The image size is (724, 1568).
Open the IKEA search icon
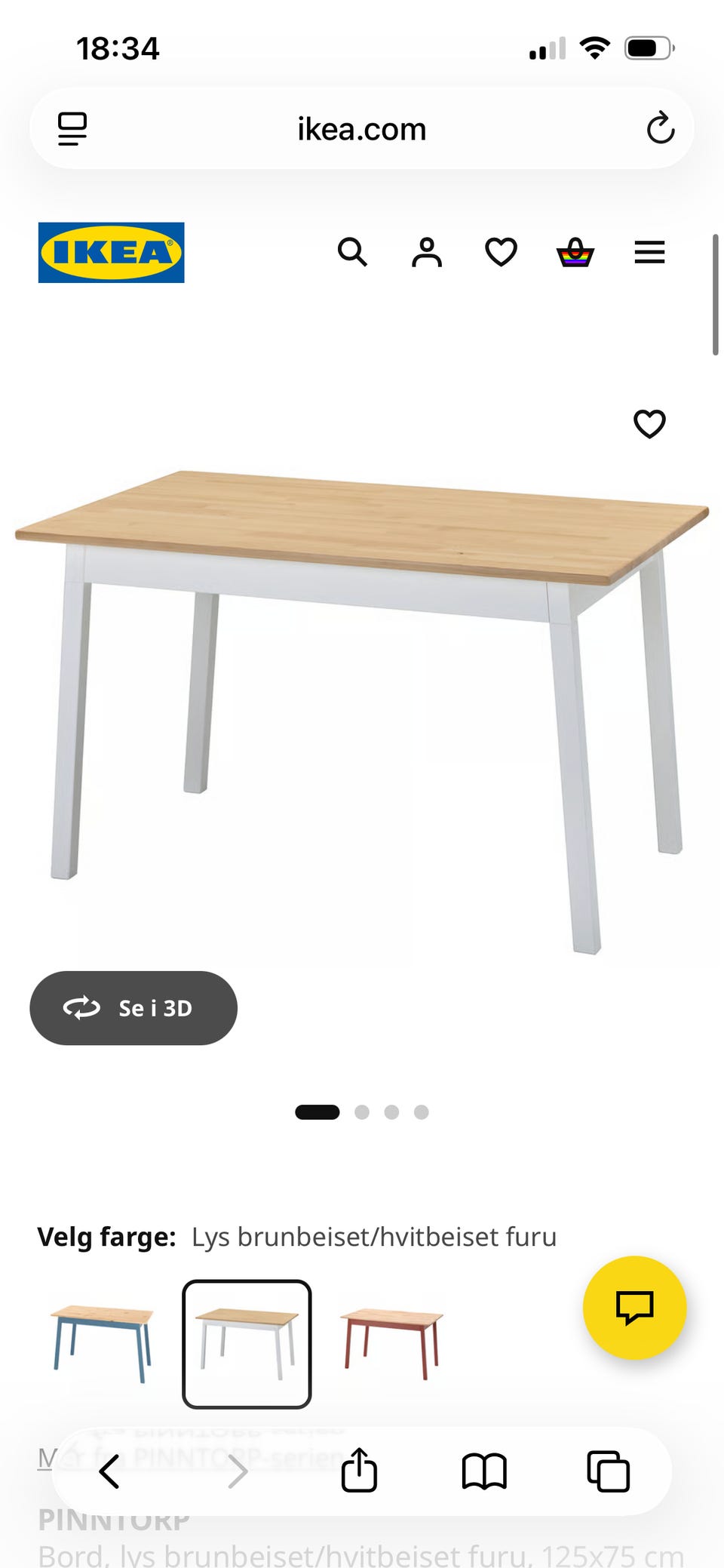[x=352, y=252]
